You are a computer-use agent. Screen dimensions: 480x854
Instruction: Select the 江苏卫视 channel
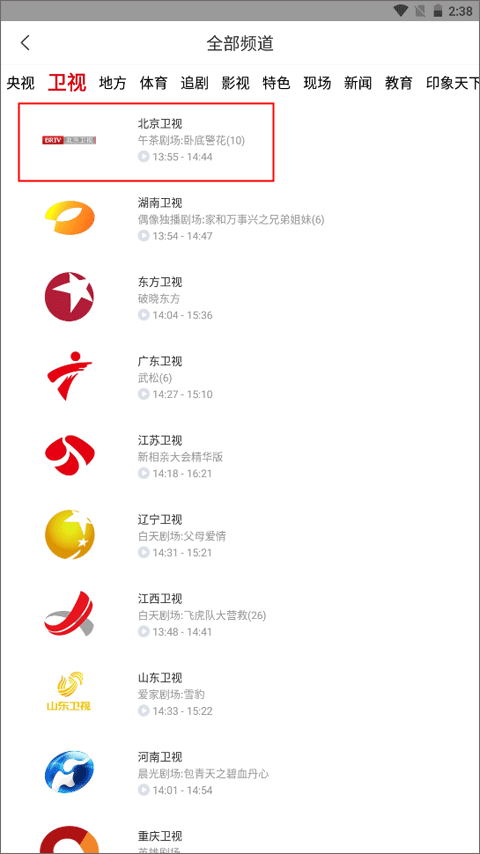point(240,456)
